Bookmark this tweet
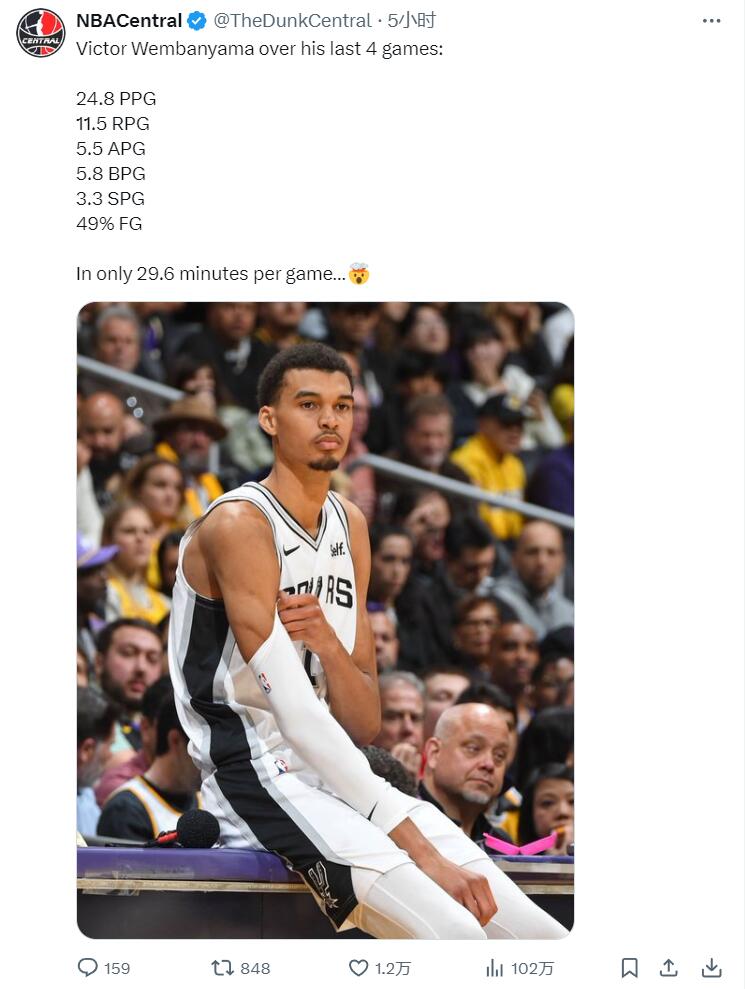745x989 pixels. point(629,967)
